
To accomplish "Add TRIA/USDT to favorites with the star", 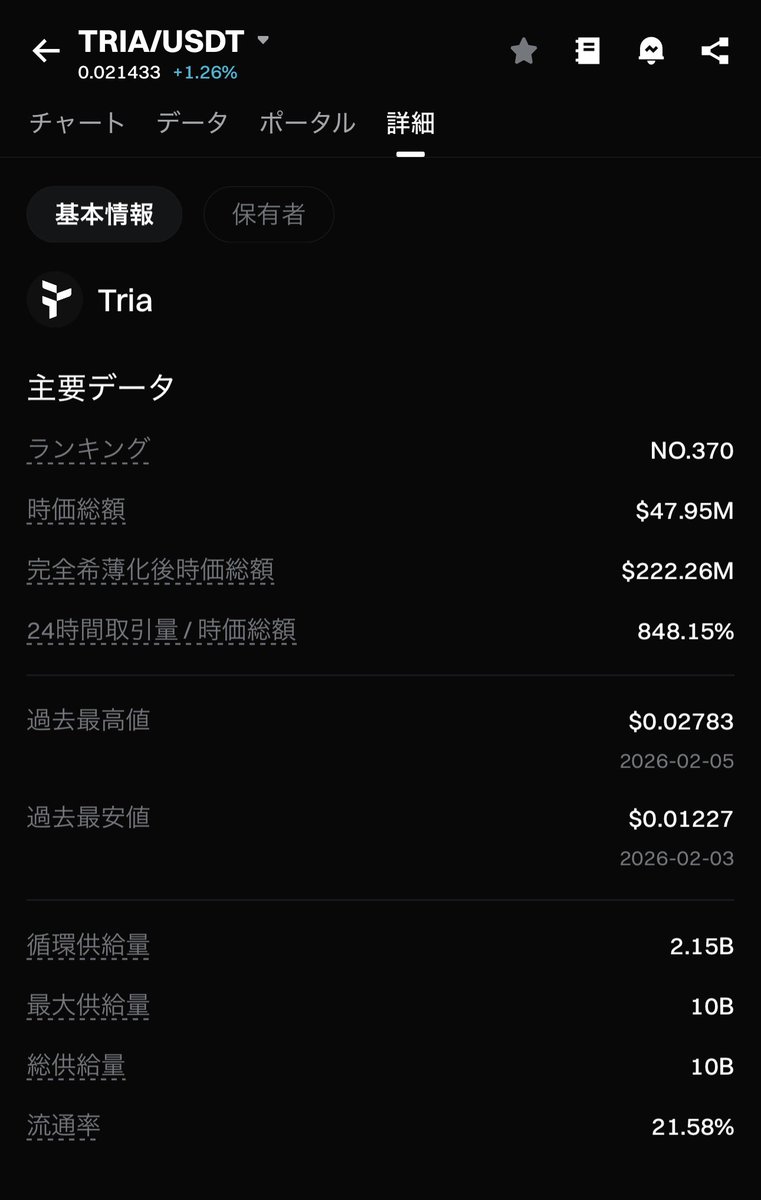I will click(x=523, y=51).
